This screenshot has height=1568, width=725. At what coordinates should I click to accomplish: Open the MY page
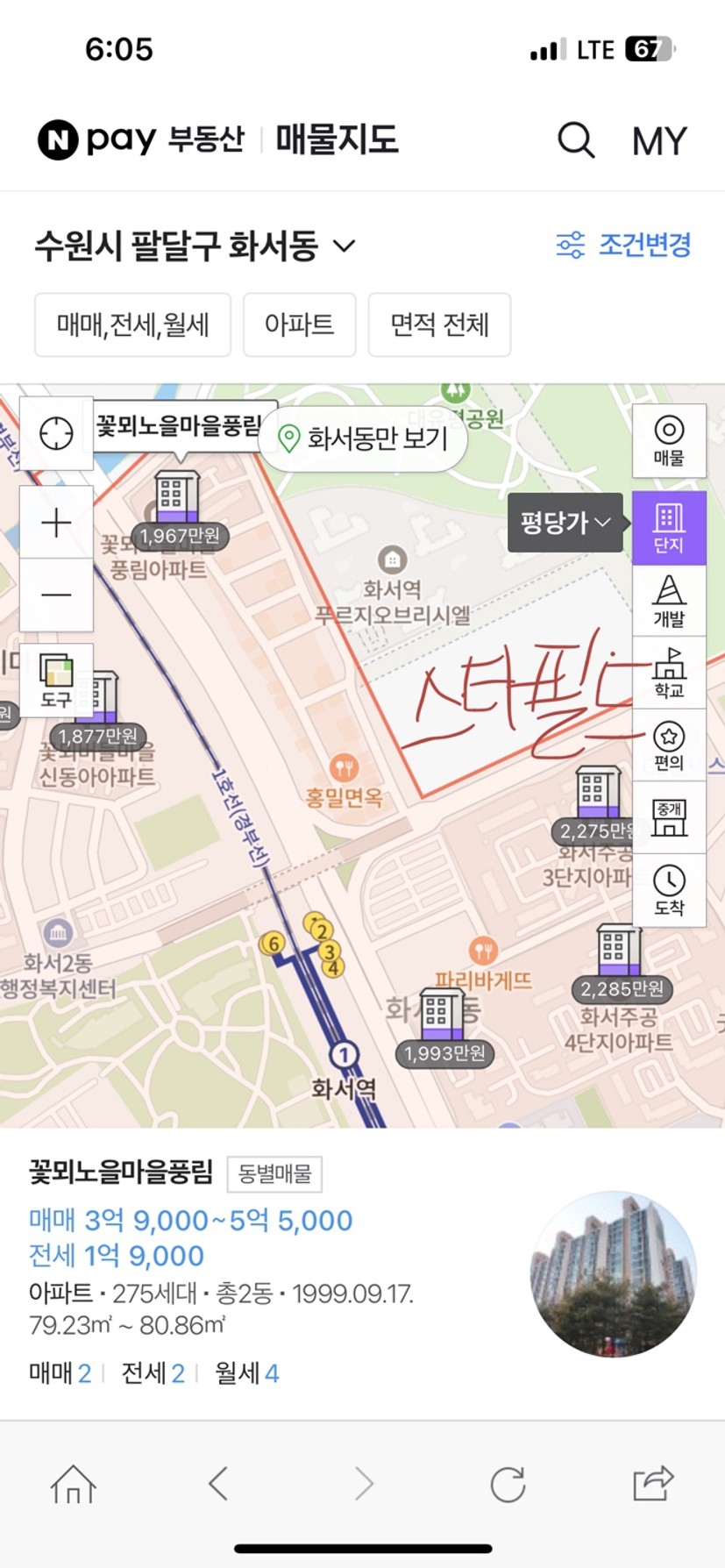click(x=659, y=141)
